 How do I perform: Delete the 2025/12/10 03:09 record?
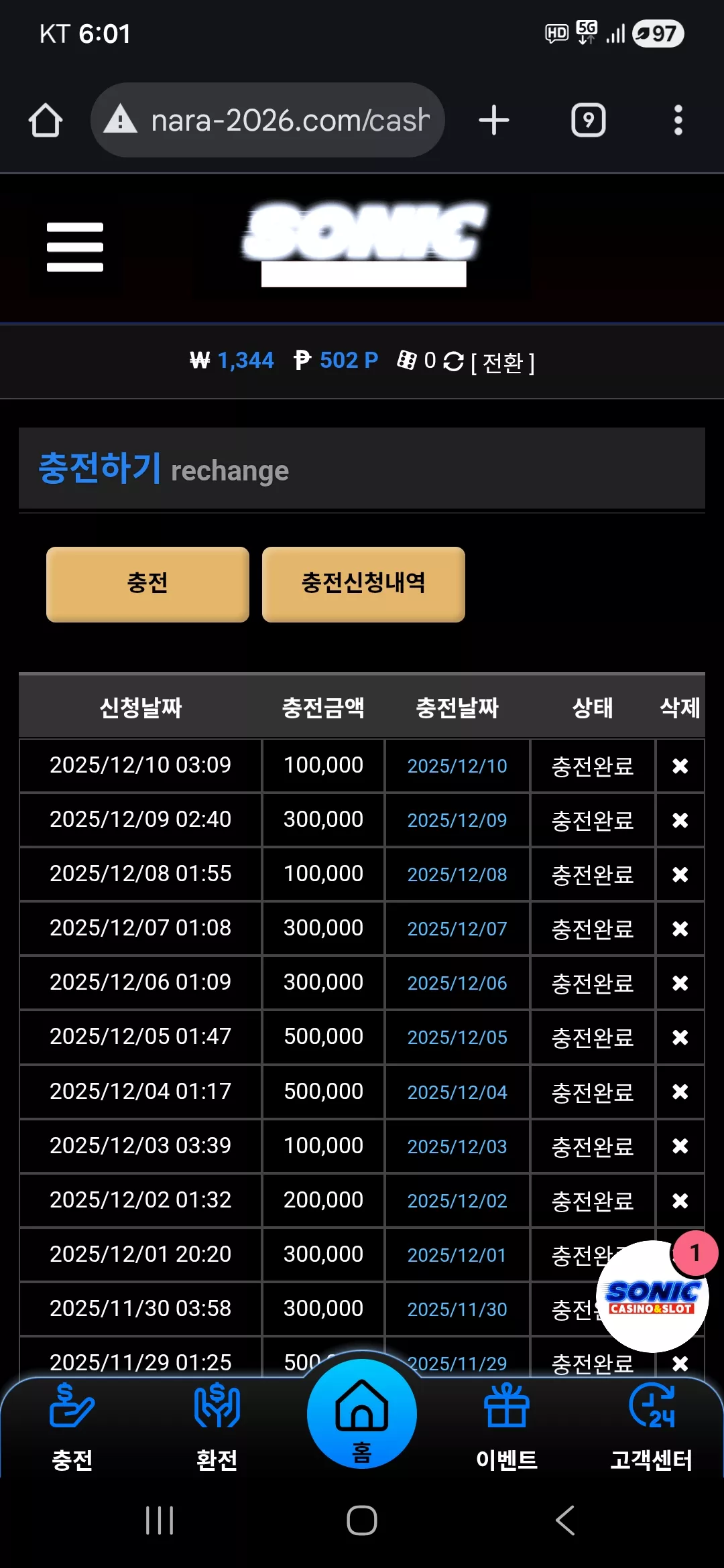tap(680, 766)
